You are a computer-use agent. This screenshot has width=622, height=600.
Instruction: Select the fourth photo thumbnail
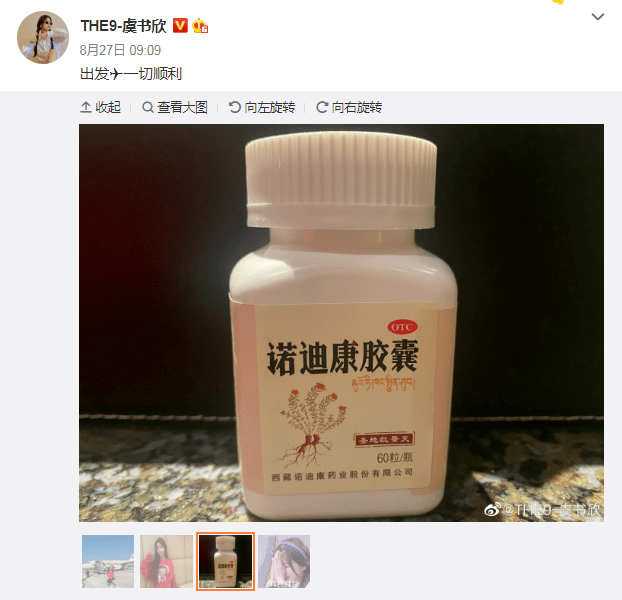pos(284,561)
